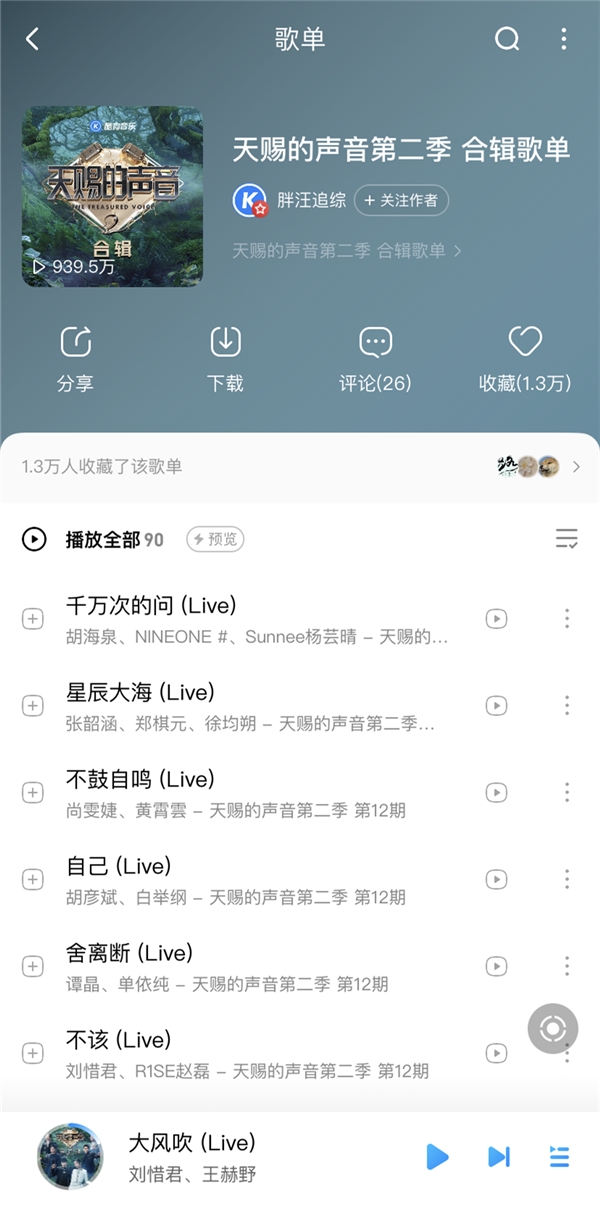Screen dimensions: 600x1210
Task: Download the playlist via 下载
Action: pos(226,358)
